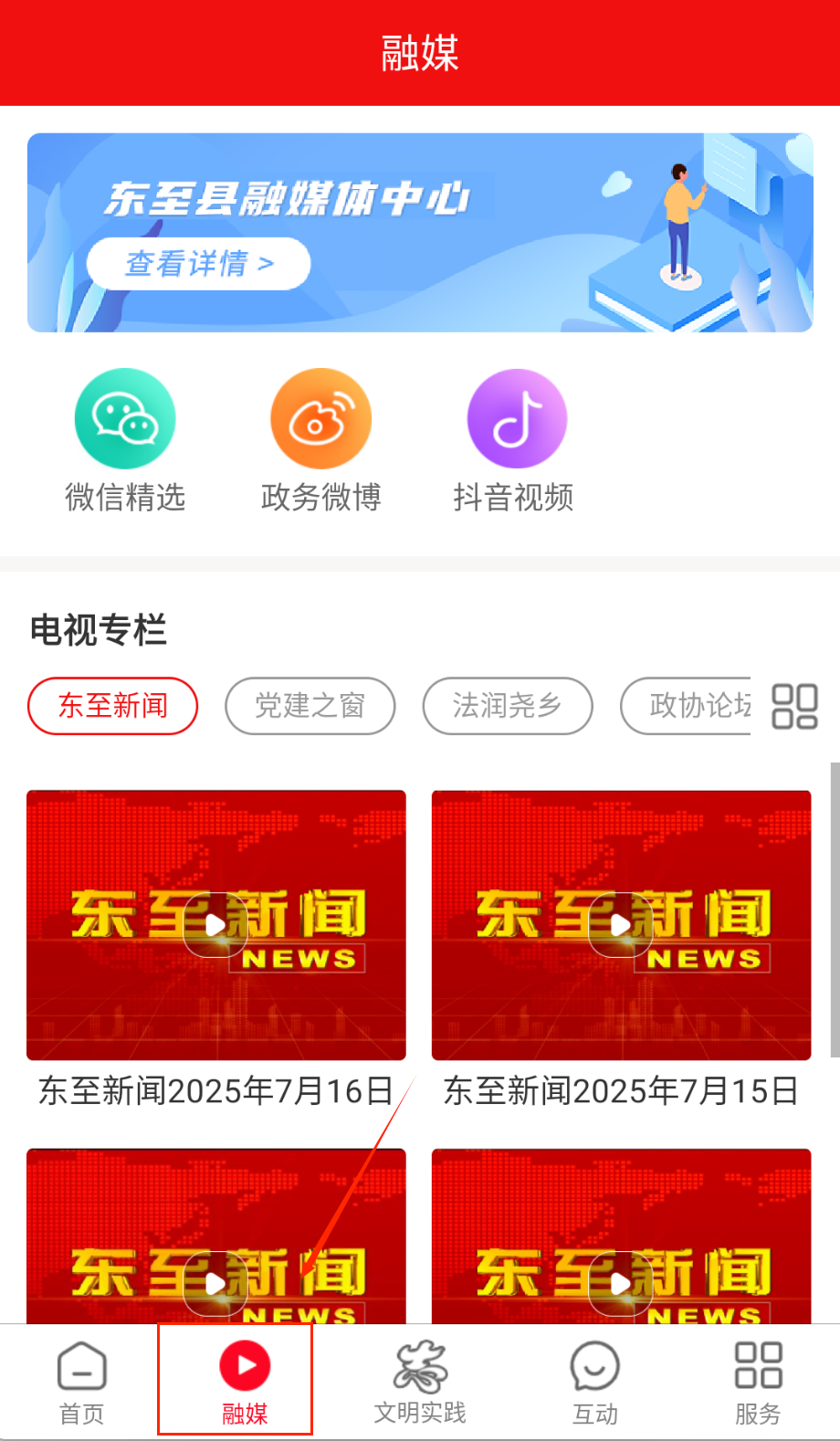The image size is (840, 1441).
Task: Tap 查看详情 on the banner
Action: pos(199,264)
